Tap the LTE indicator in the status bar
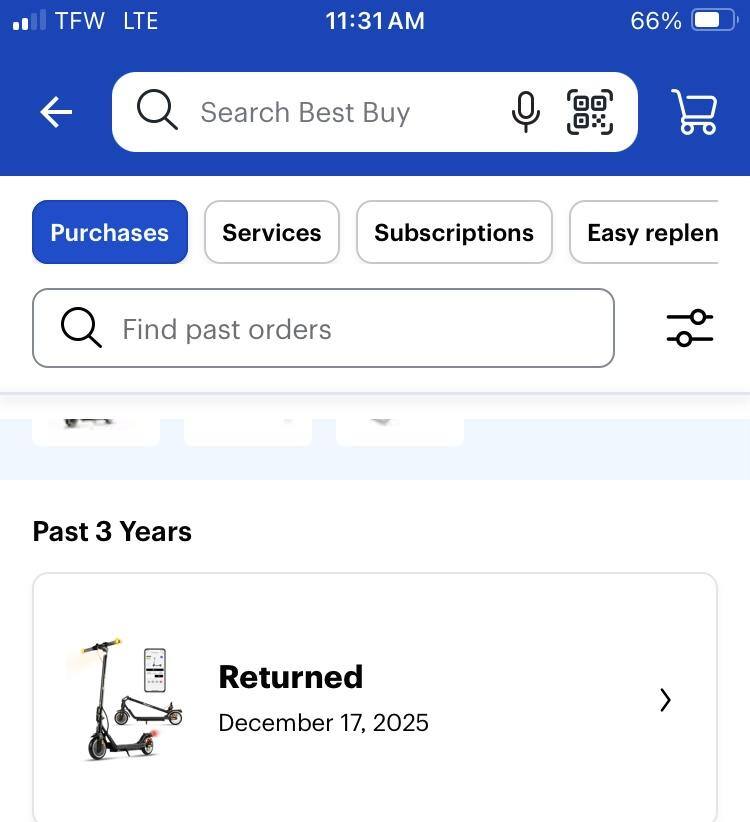 click(140, 20)
